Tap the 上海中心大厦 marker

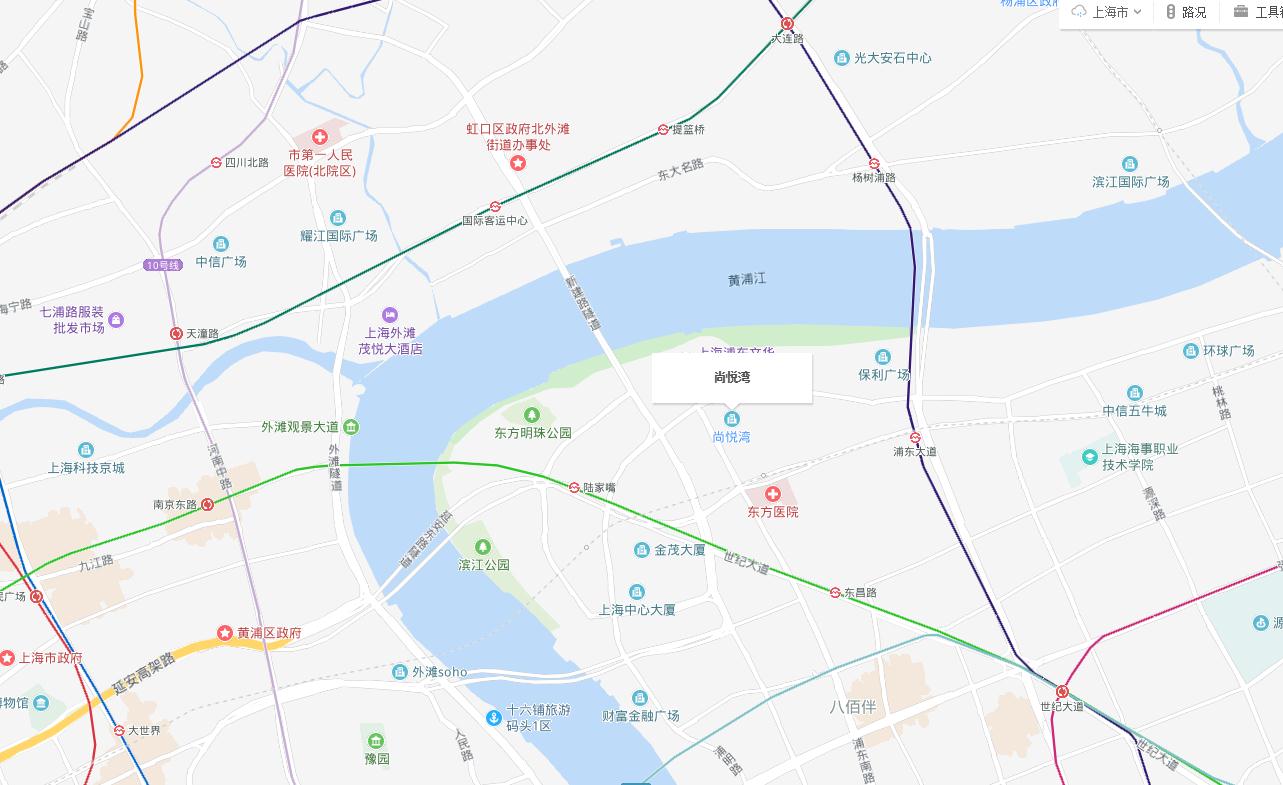636,592
